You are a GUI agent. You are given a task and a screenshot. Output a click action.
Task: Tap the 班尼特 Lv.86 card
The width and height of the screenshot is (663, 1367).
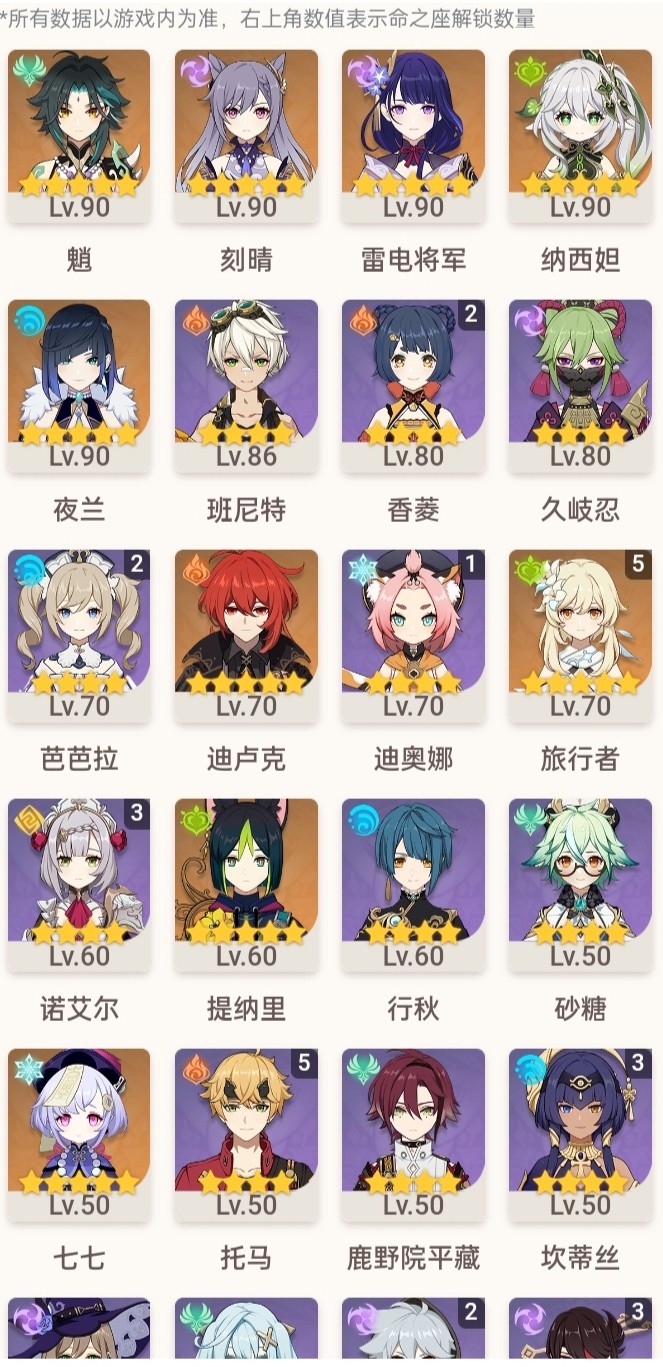[x=246, y=386]
